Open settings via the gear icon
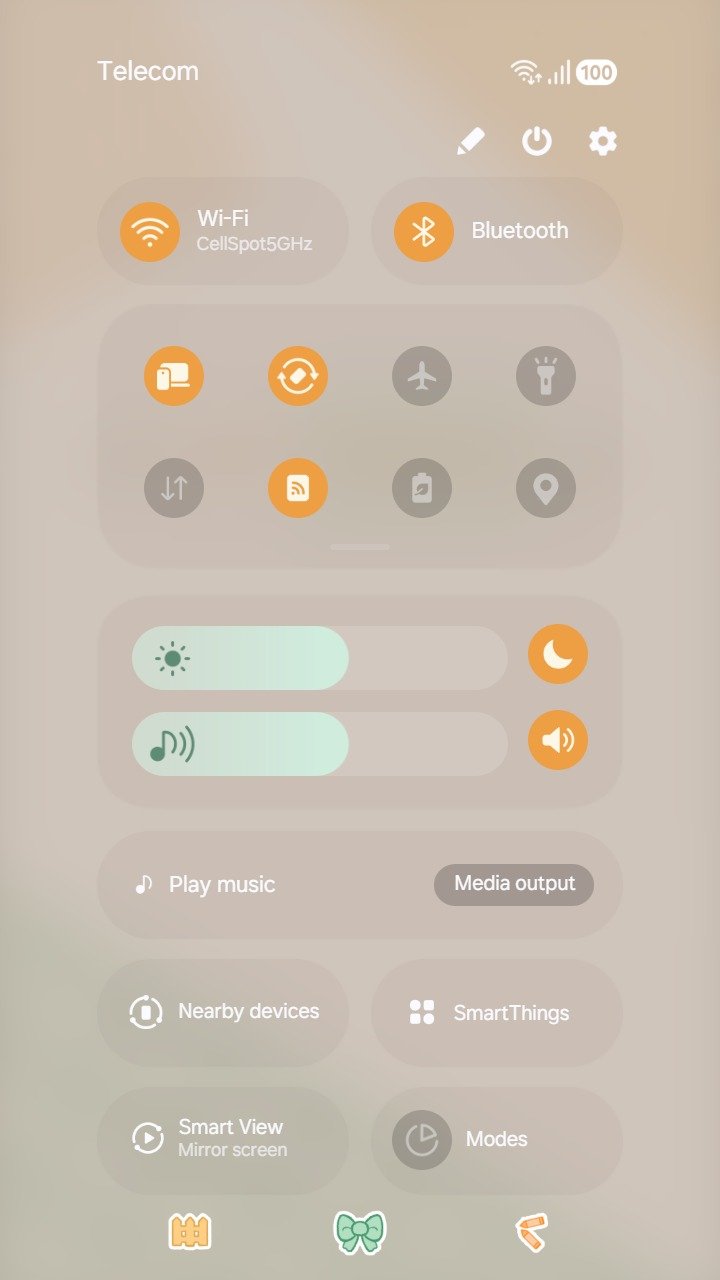 click(x=602, y=142)
